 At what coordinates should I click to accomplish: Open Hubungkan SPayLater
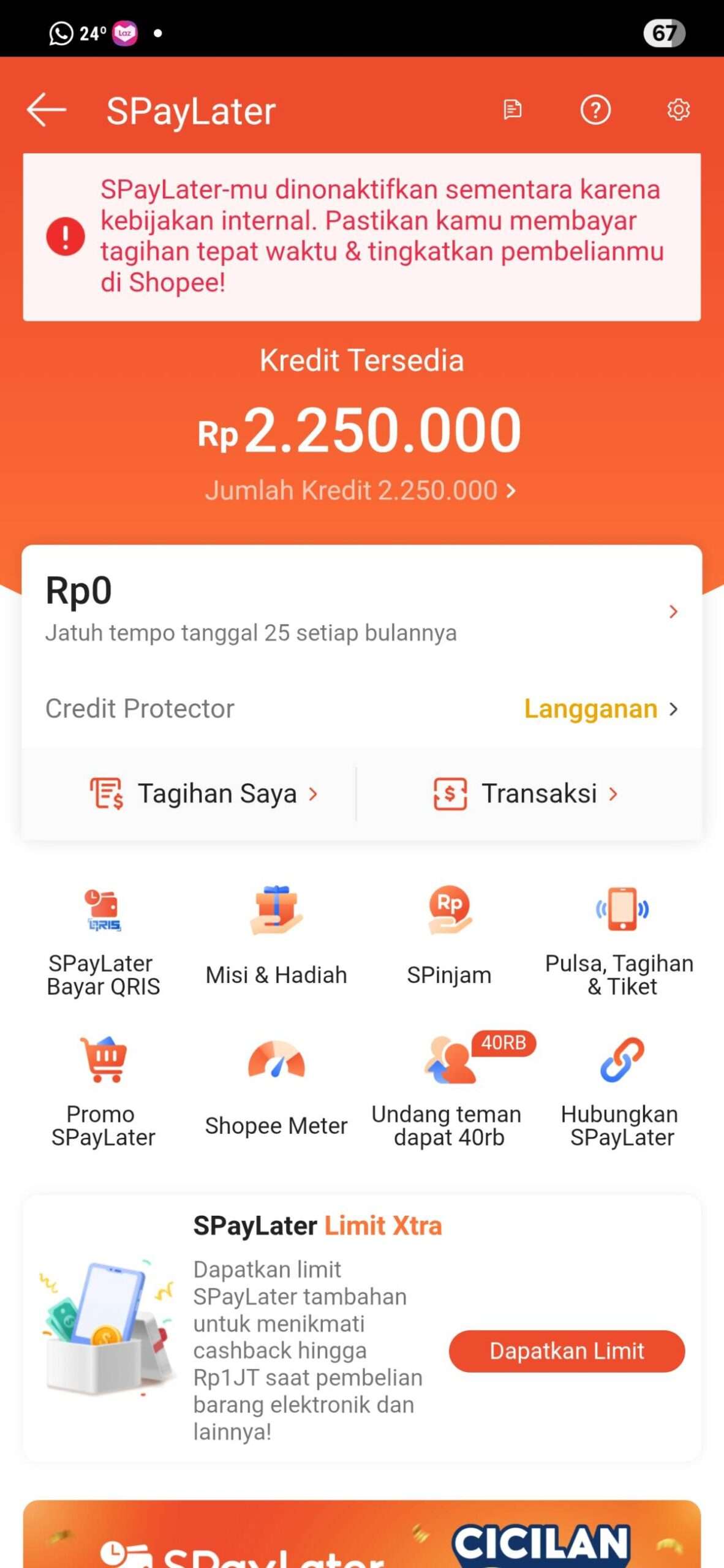pyautogui.click(x=621, y=1091)
